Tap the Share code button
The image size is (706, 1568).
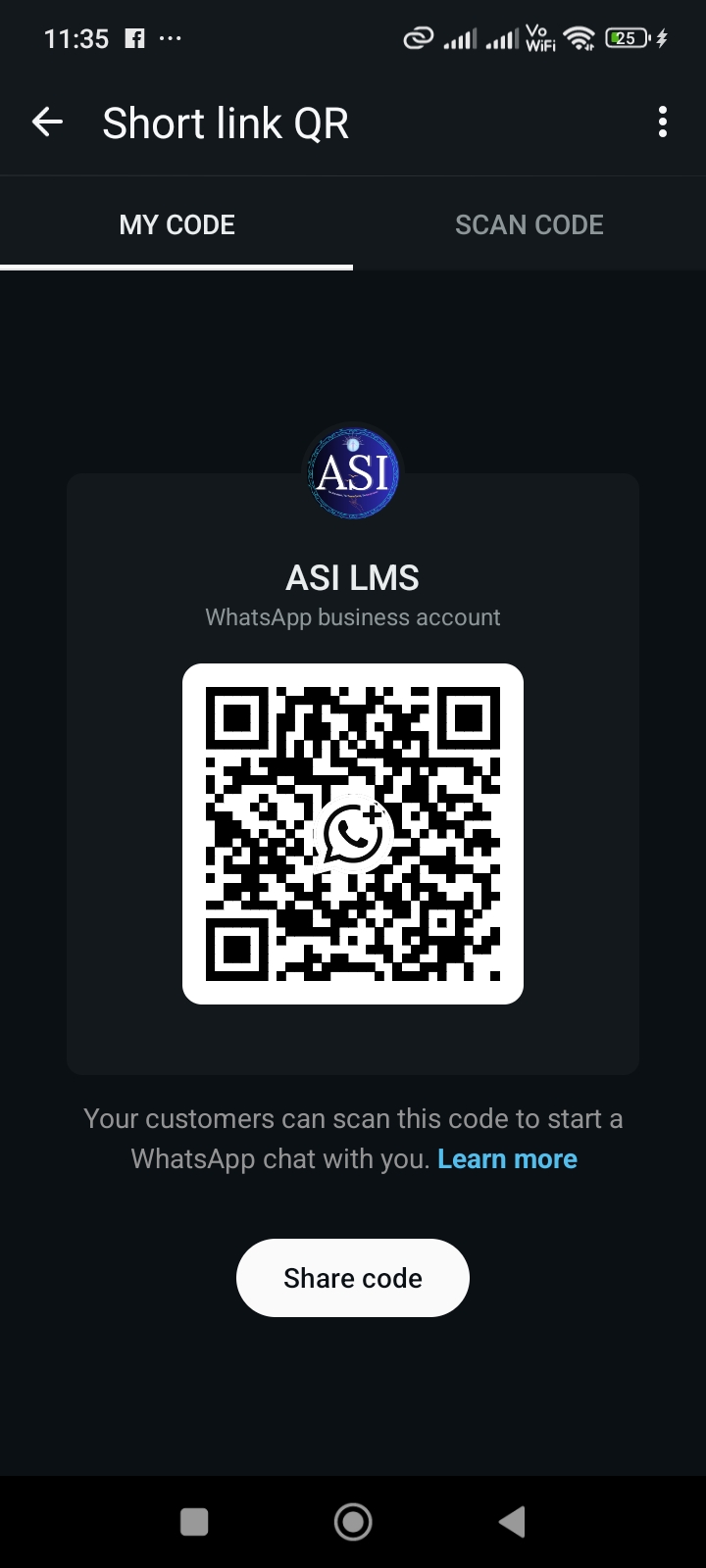pos(353,1278)
